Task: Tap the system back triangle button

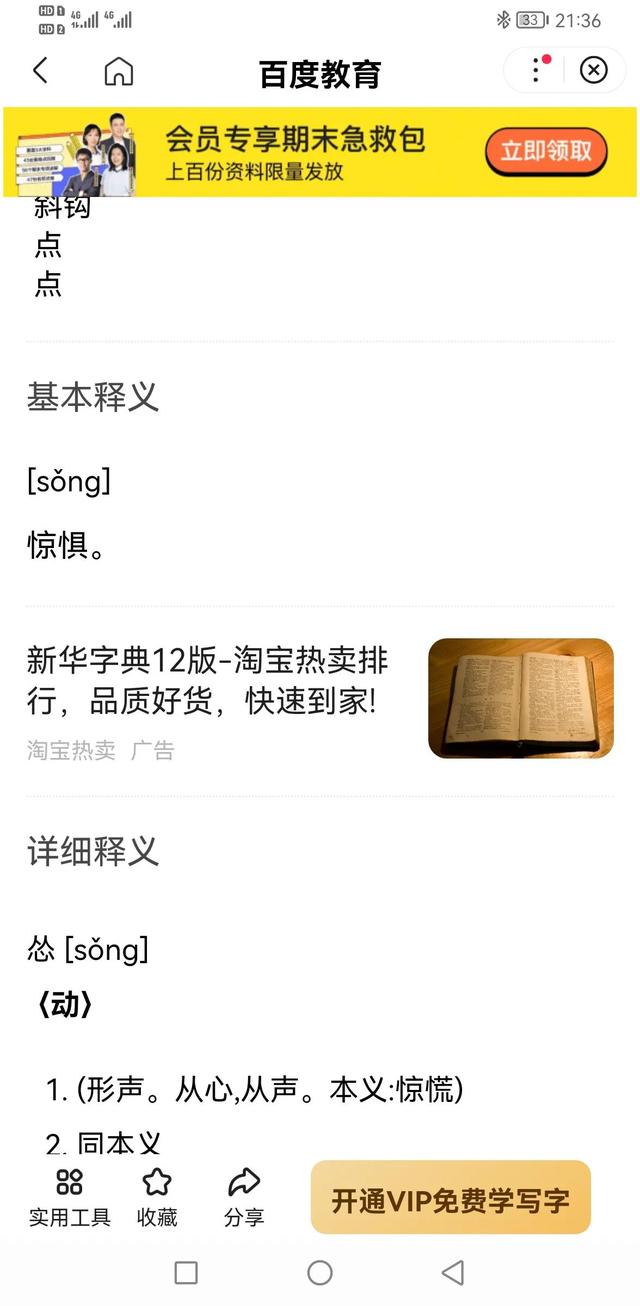Action: [x=453, y=1272]
